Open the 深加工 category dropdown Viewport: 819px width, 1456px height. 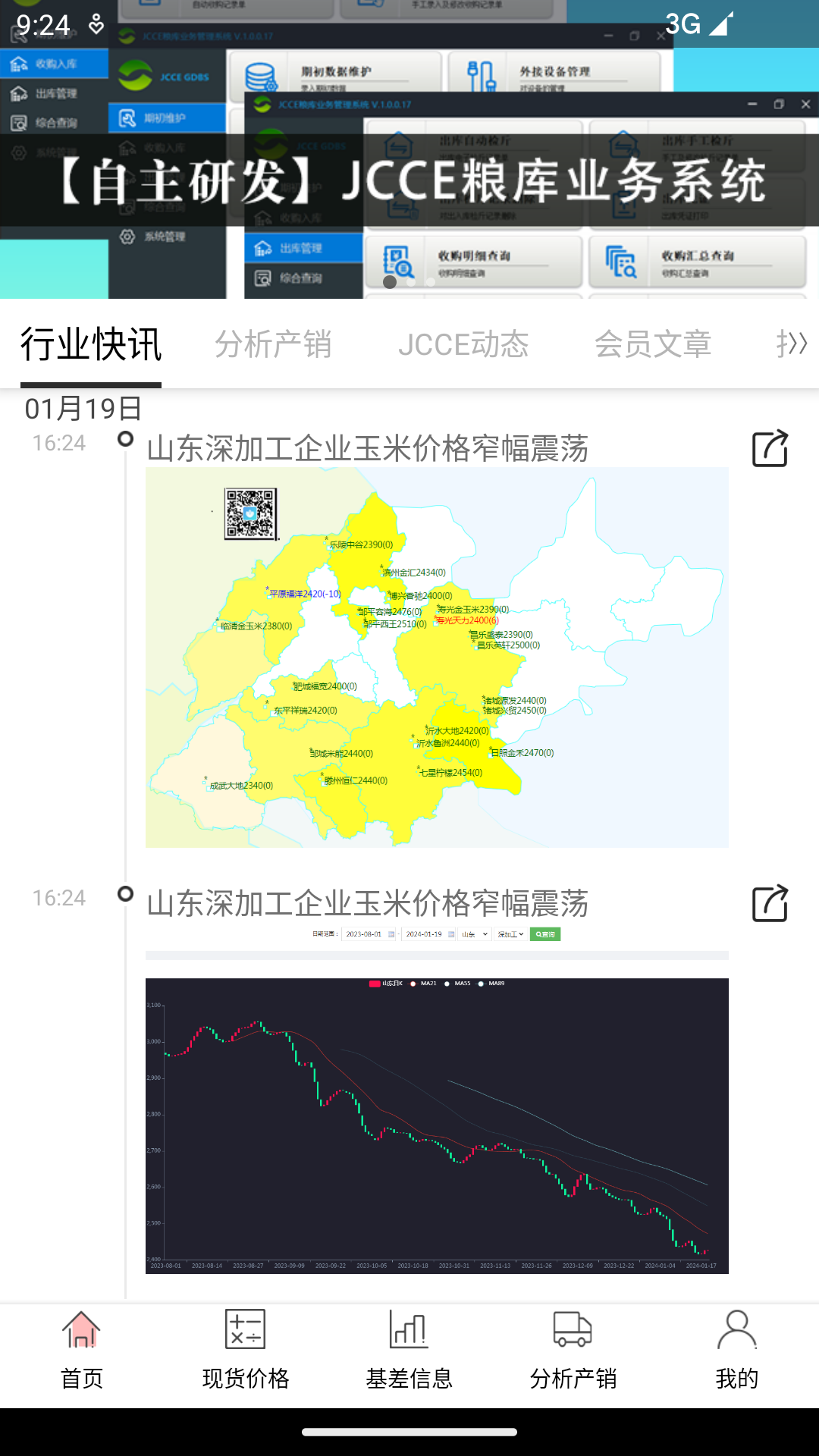(x=510, y=934)
